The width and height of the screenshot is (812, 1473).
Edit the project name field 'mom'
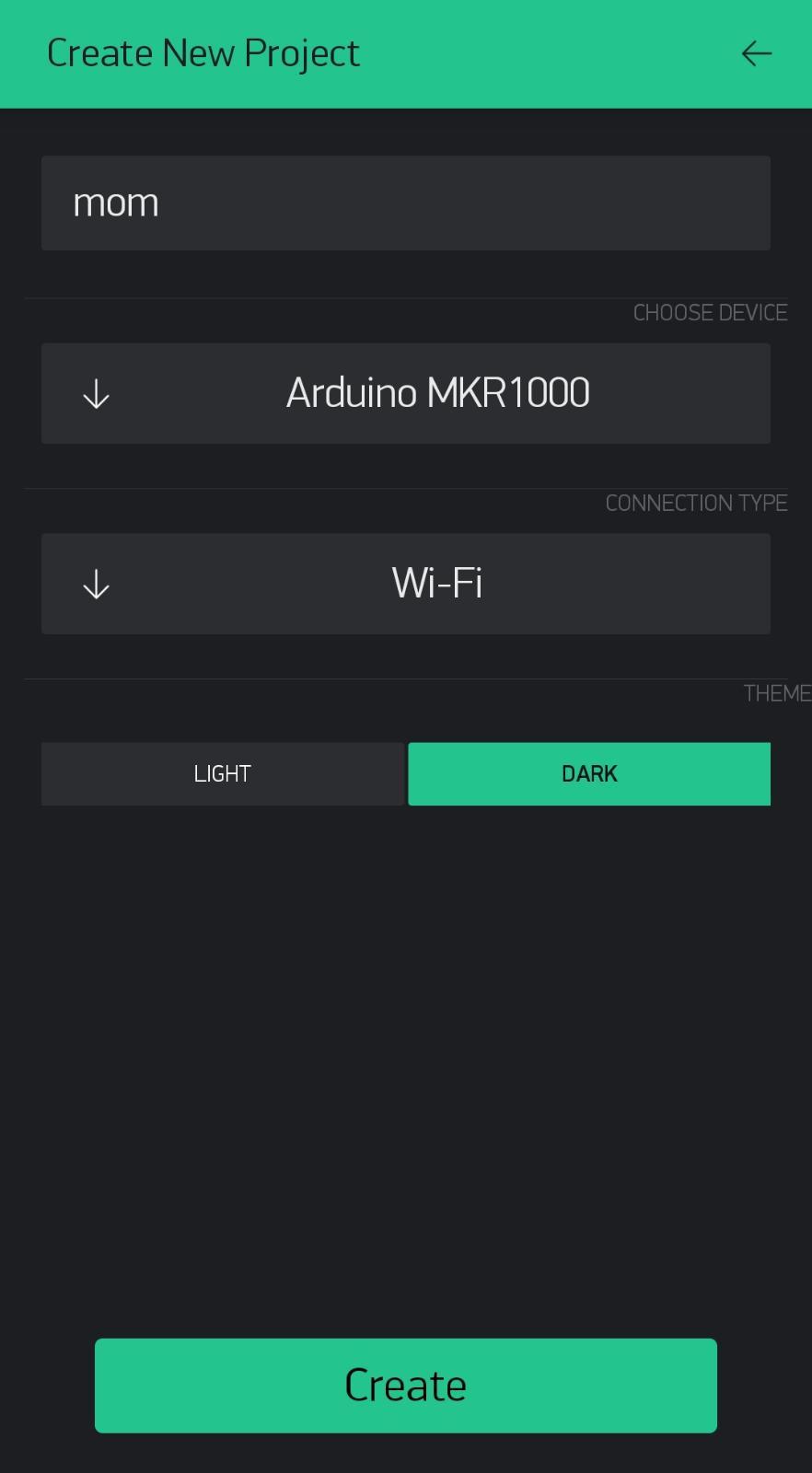pyautogui.click(x=405, y=203)
